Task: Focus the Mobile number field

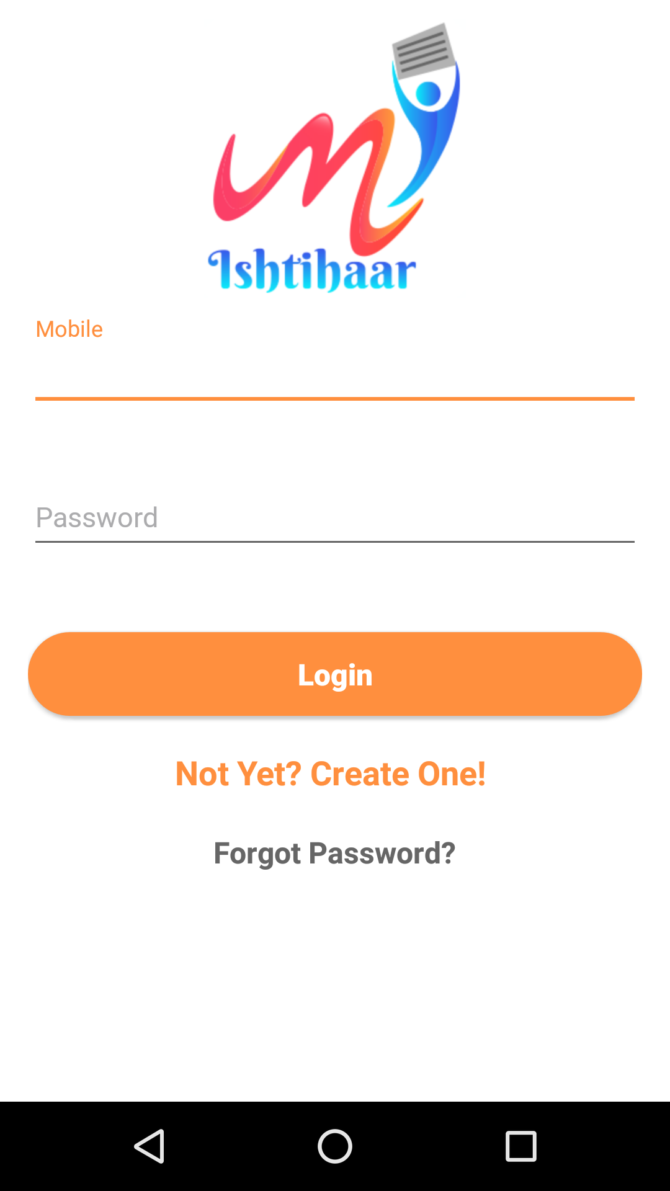Action: [334, 374]
